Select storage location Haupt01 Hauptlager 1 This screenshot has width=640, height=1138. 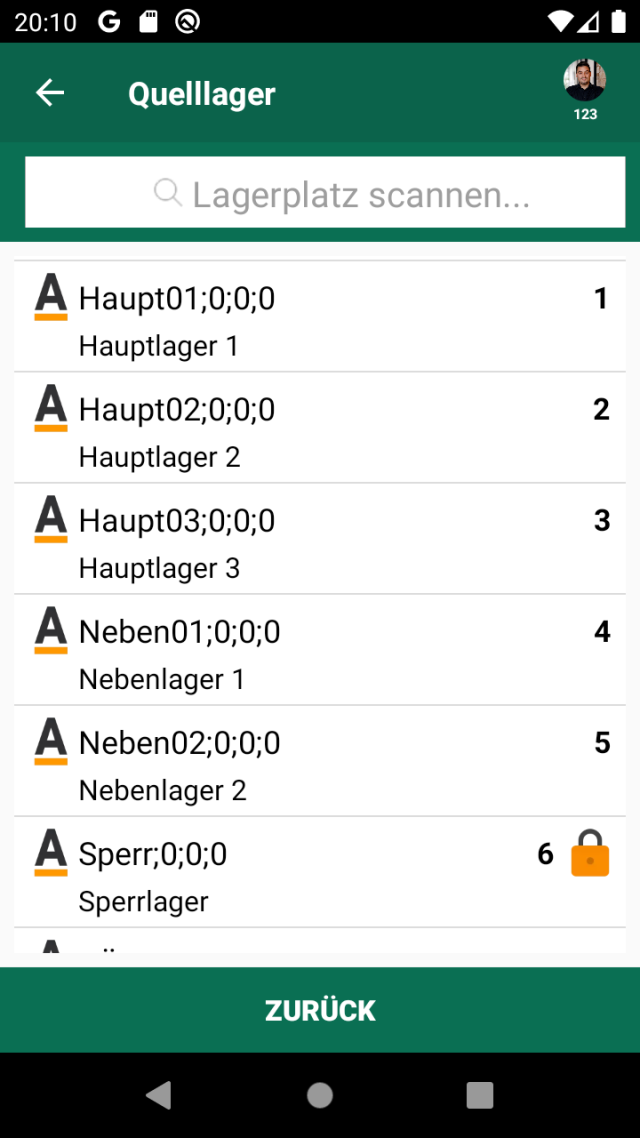(320, 318)
